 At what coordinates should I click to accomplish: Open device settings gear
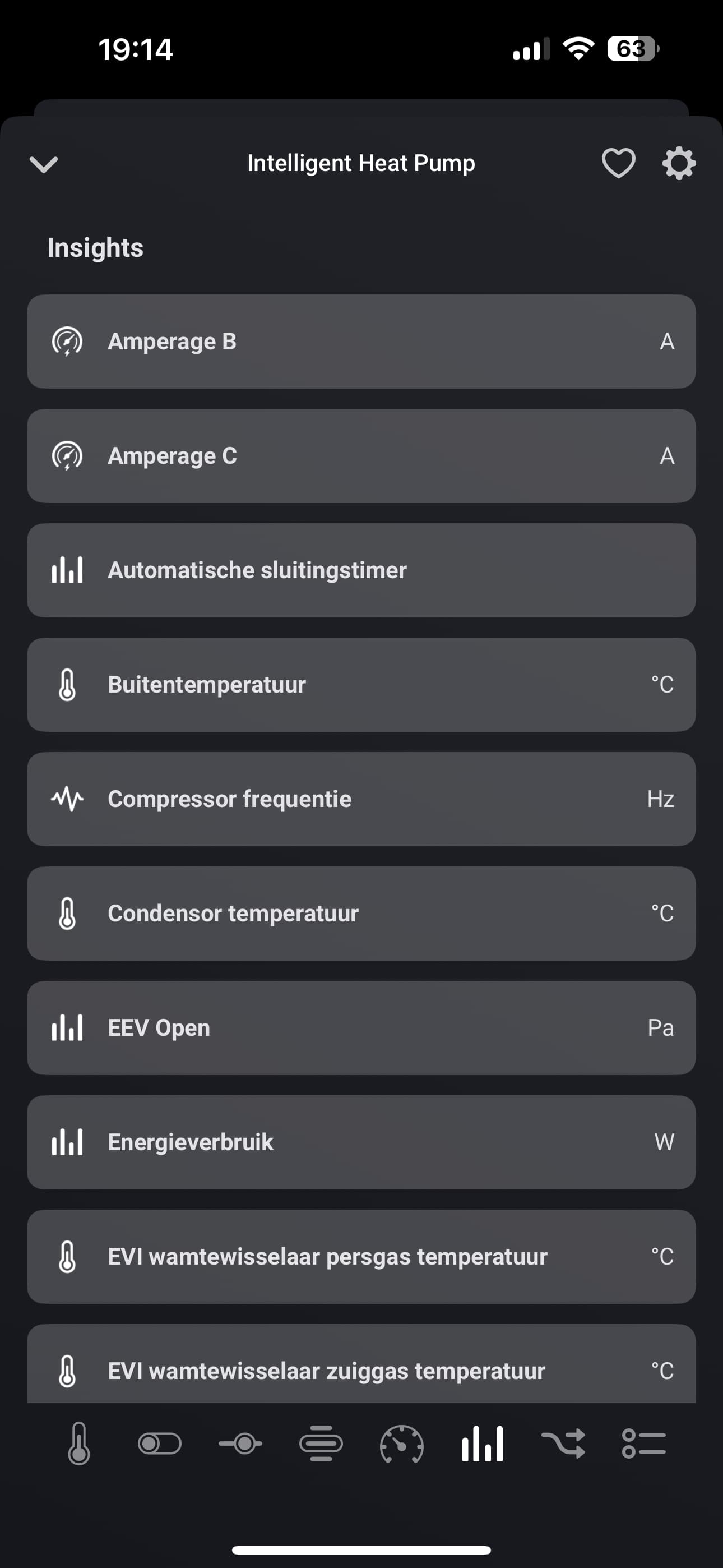pos(679,163)
